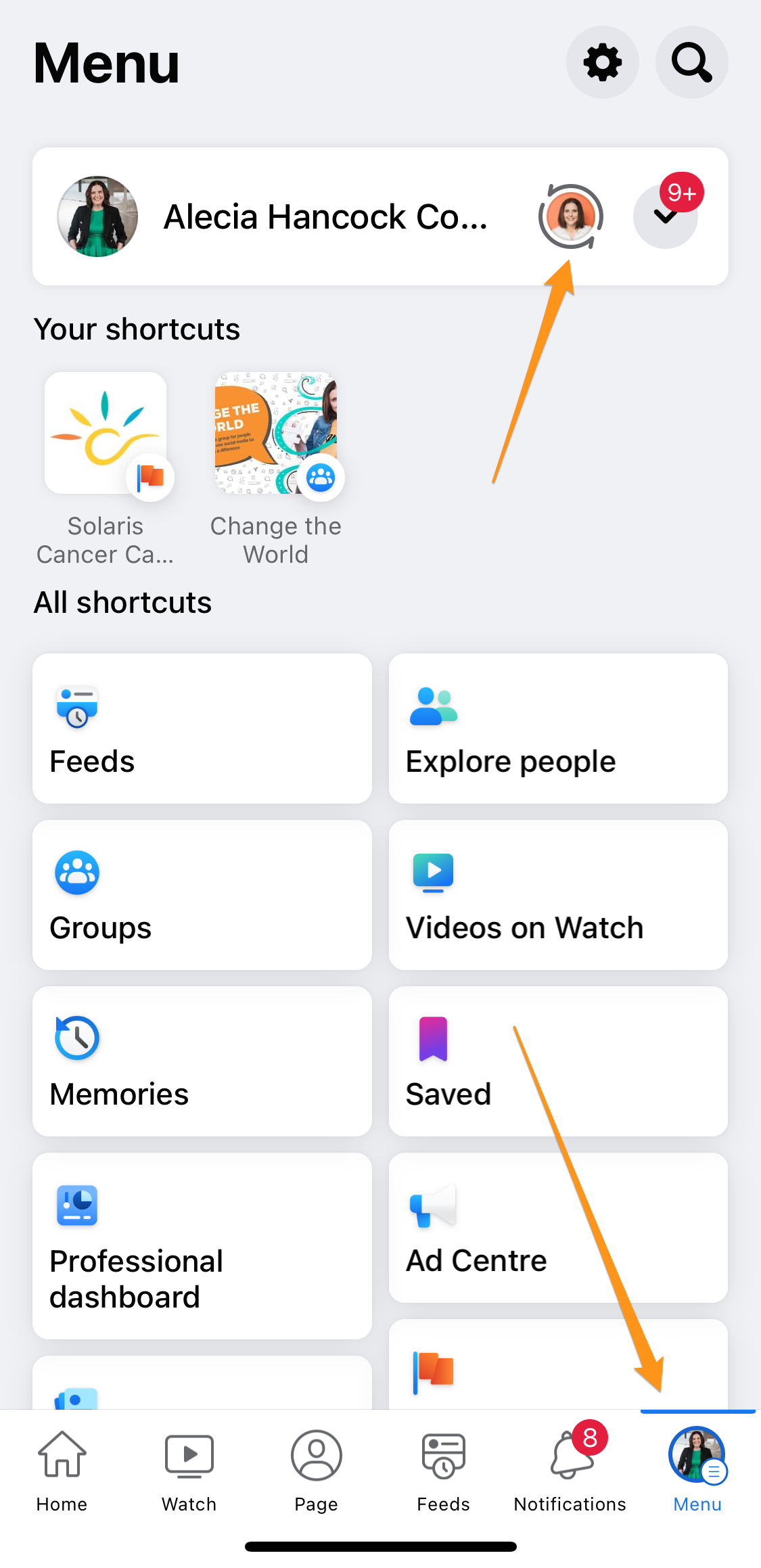Open Saved items
The width and height of the screenshot is (761, 1568).
coord(558,1061)
